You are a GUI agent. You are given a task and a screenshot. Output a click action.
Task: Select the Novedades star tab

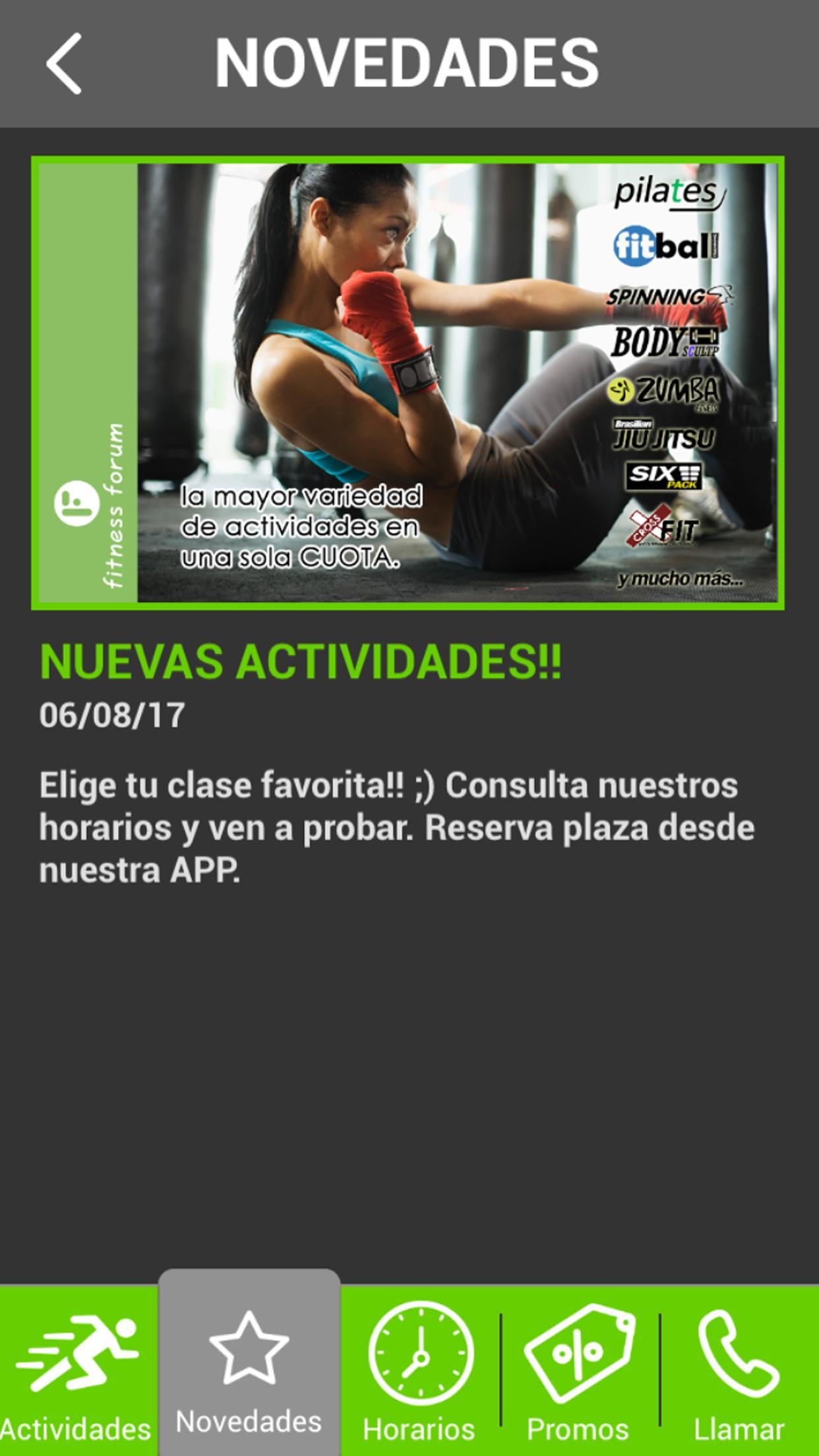[x=249, y=1362]
